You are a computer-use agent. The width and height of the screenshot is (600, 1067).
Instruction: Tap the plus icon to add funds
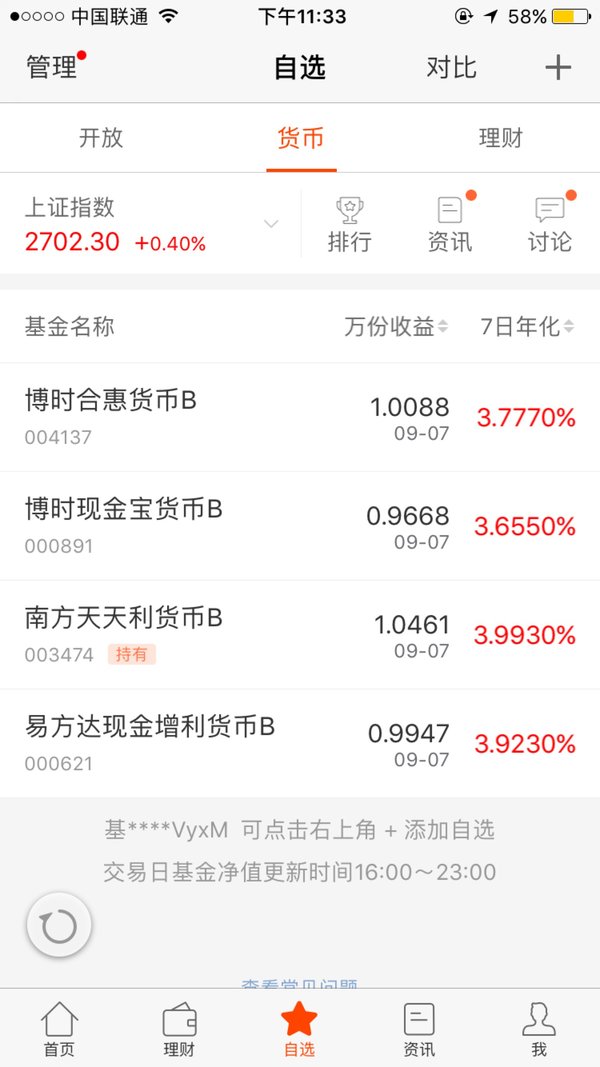558,67
